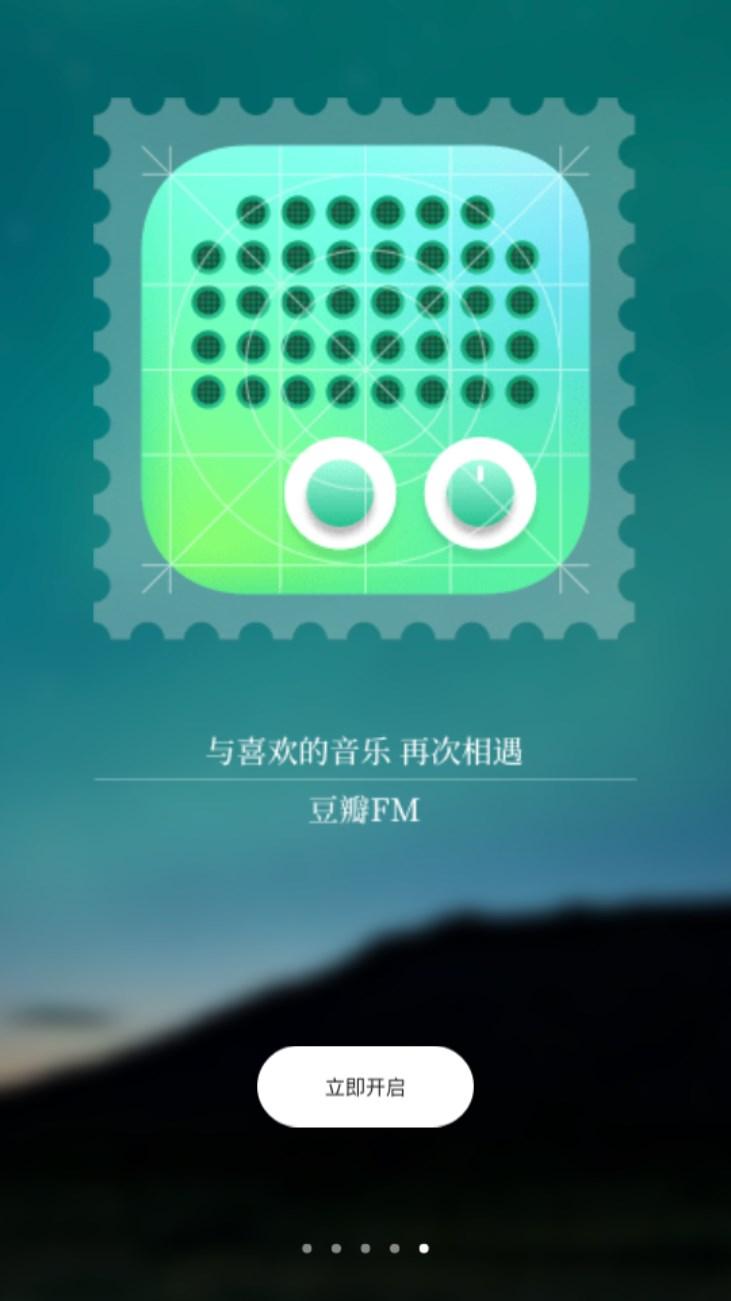Screen dimensions: 731x1301
Task: Select the first page indicator dot
Action: pos(306,1249)
